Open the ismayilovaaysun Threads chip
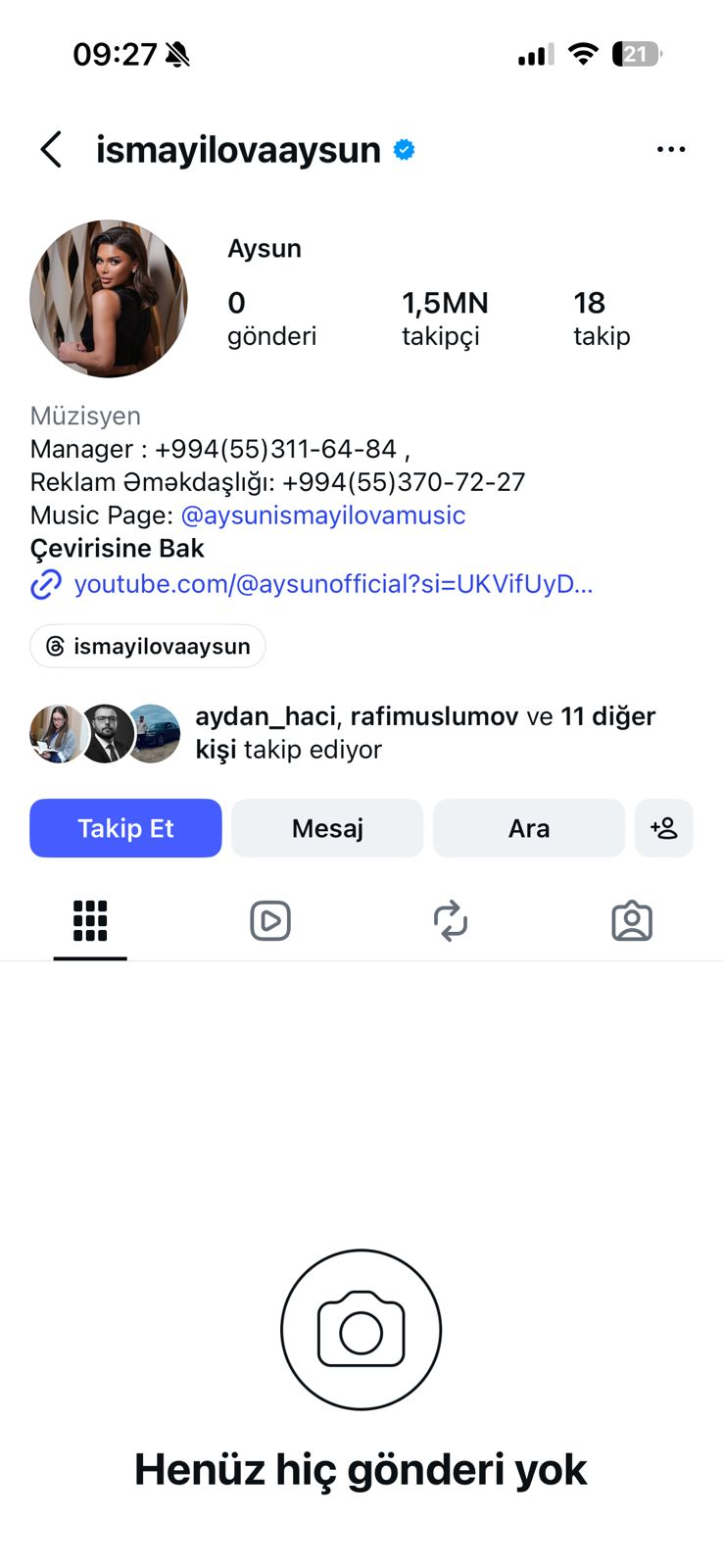This screenshot has width=723, height=1568. (148, 647)
